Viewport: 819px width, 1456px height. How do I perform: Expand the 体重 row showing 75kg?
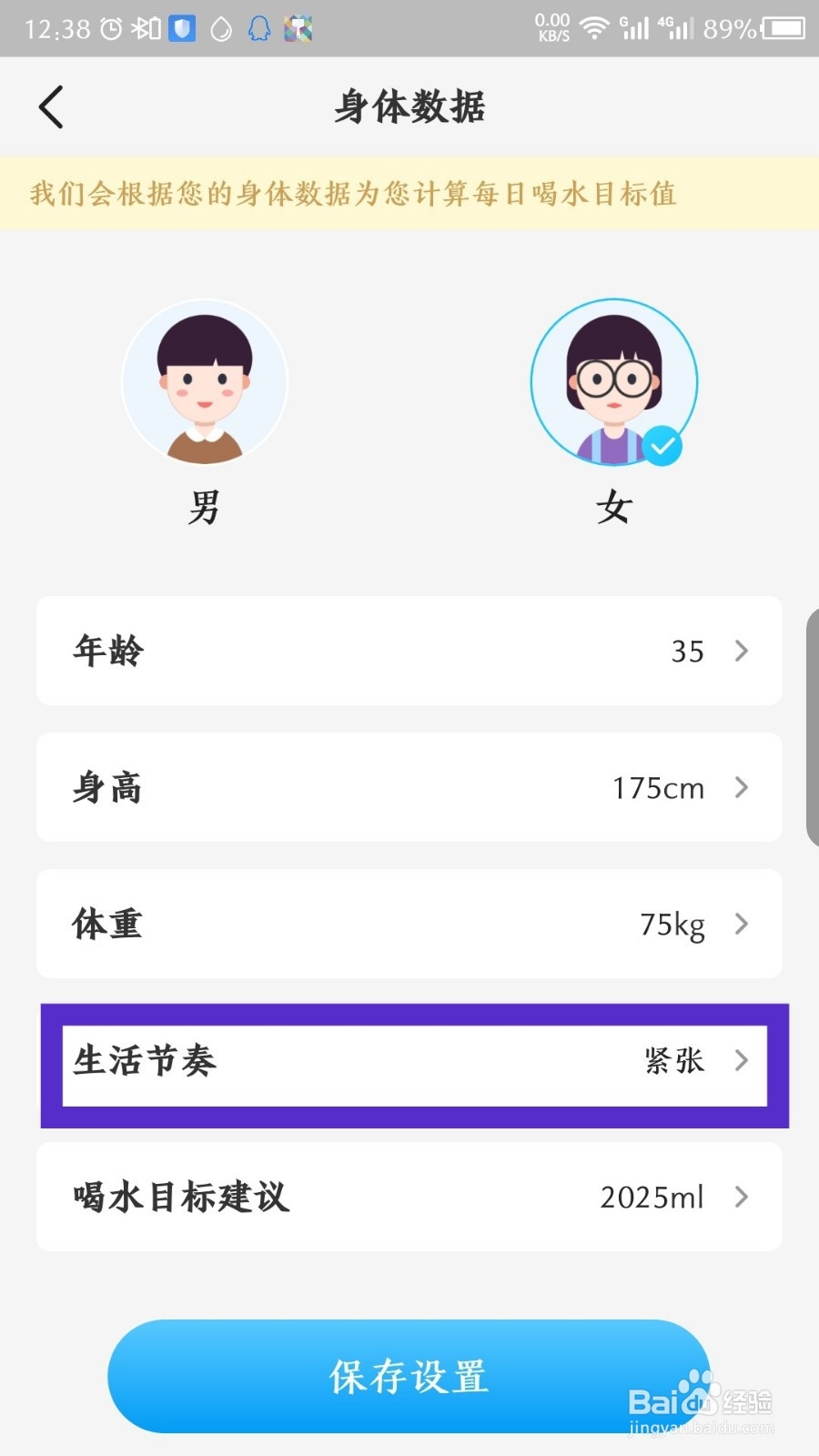pyautogui.click(x=409, y=924)
